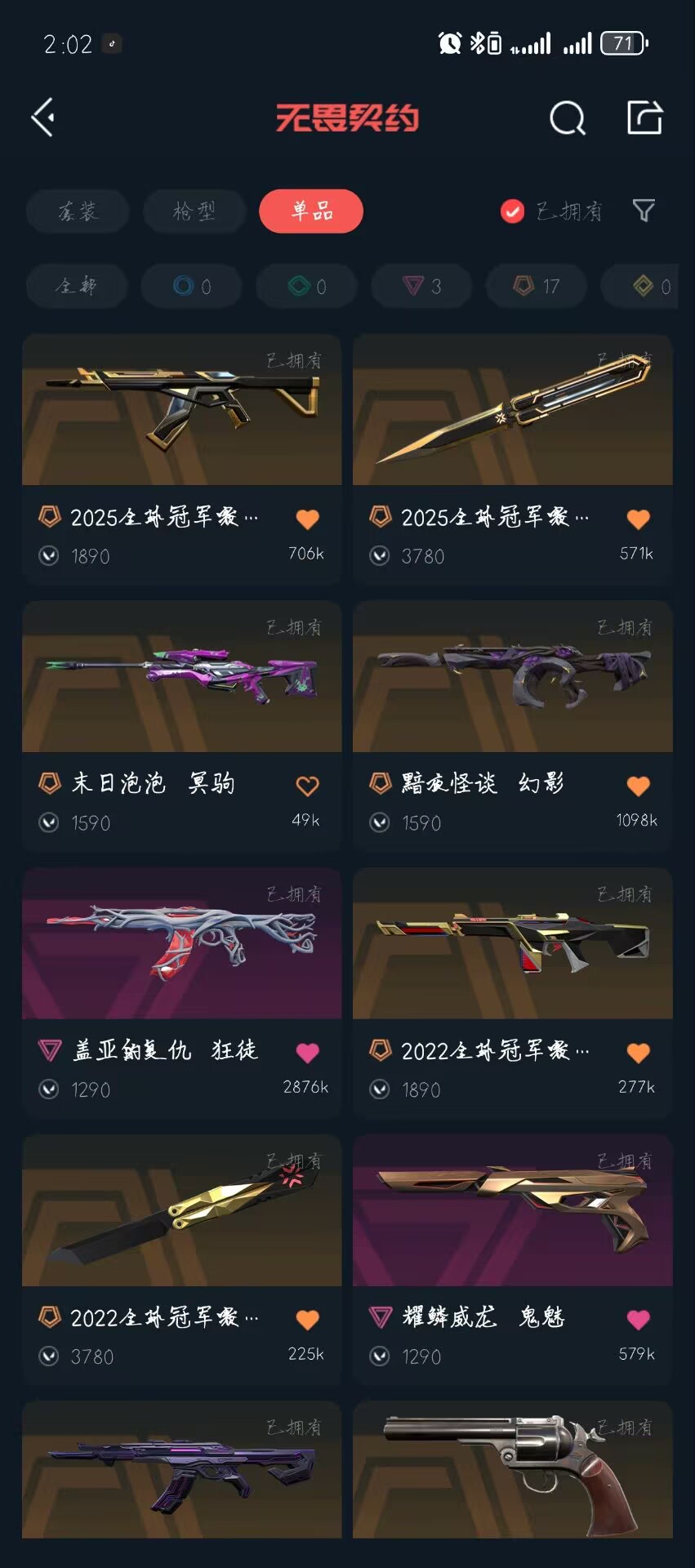Filter by the blue tier chip showing 0
Viewport: 695px width, 1568px height.
[192, 286]
